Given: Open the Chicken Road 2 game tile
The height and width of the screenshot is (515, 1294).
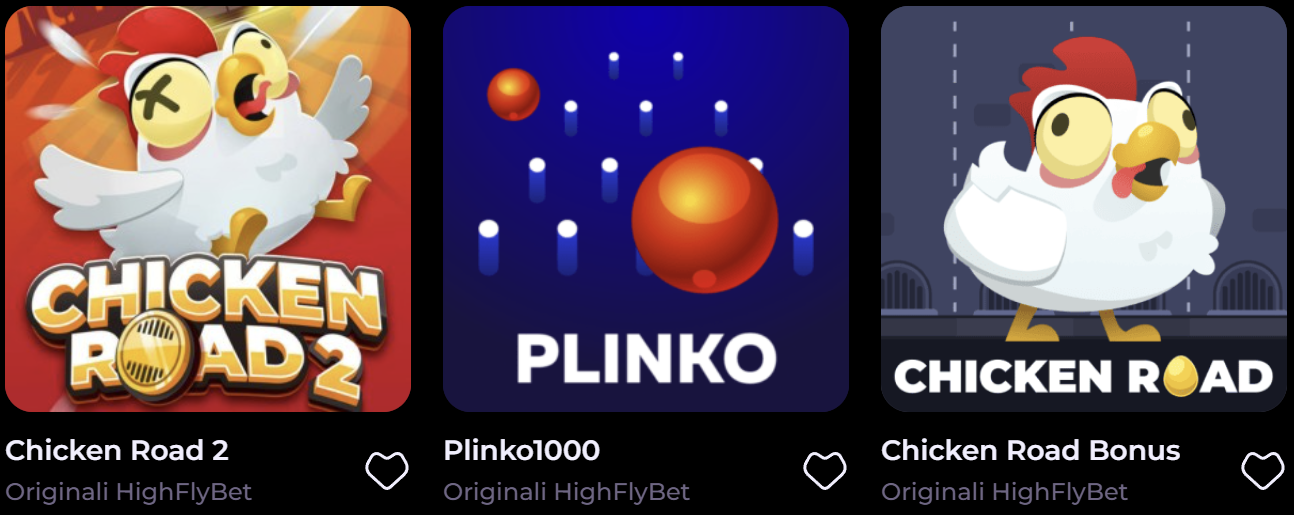Looking at the screenshot, I should [208, 209].
